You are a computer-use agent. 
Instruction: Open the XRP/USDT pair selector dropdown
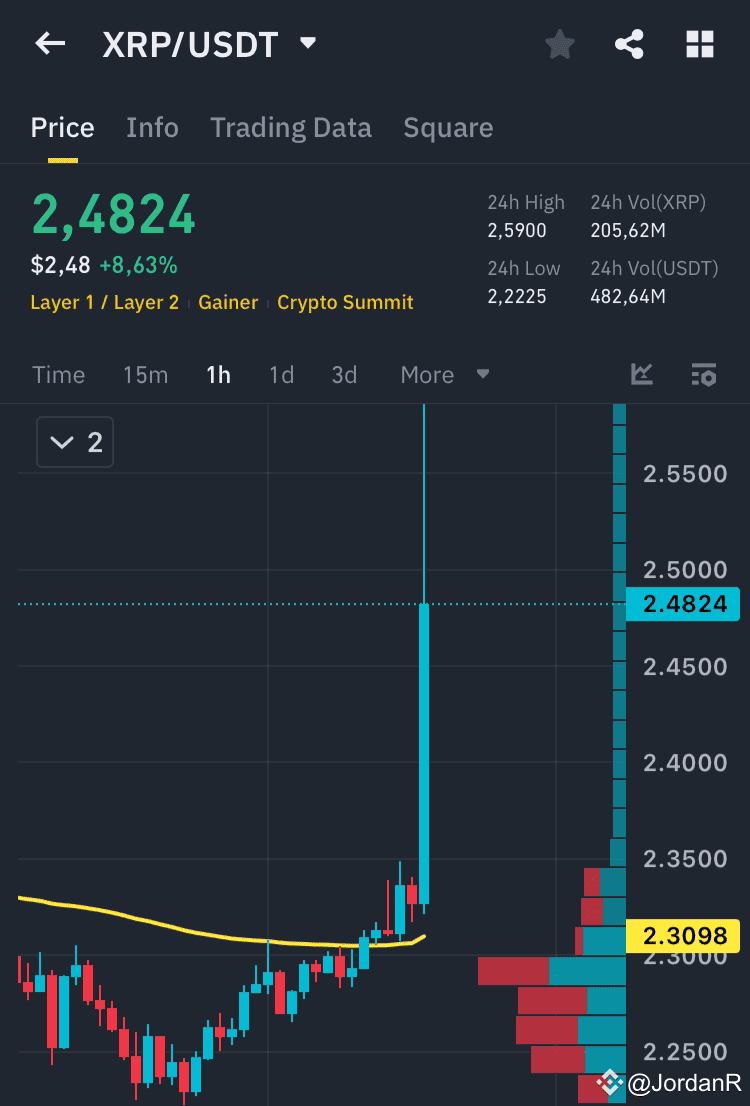208,43
